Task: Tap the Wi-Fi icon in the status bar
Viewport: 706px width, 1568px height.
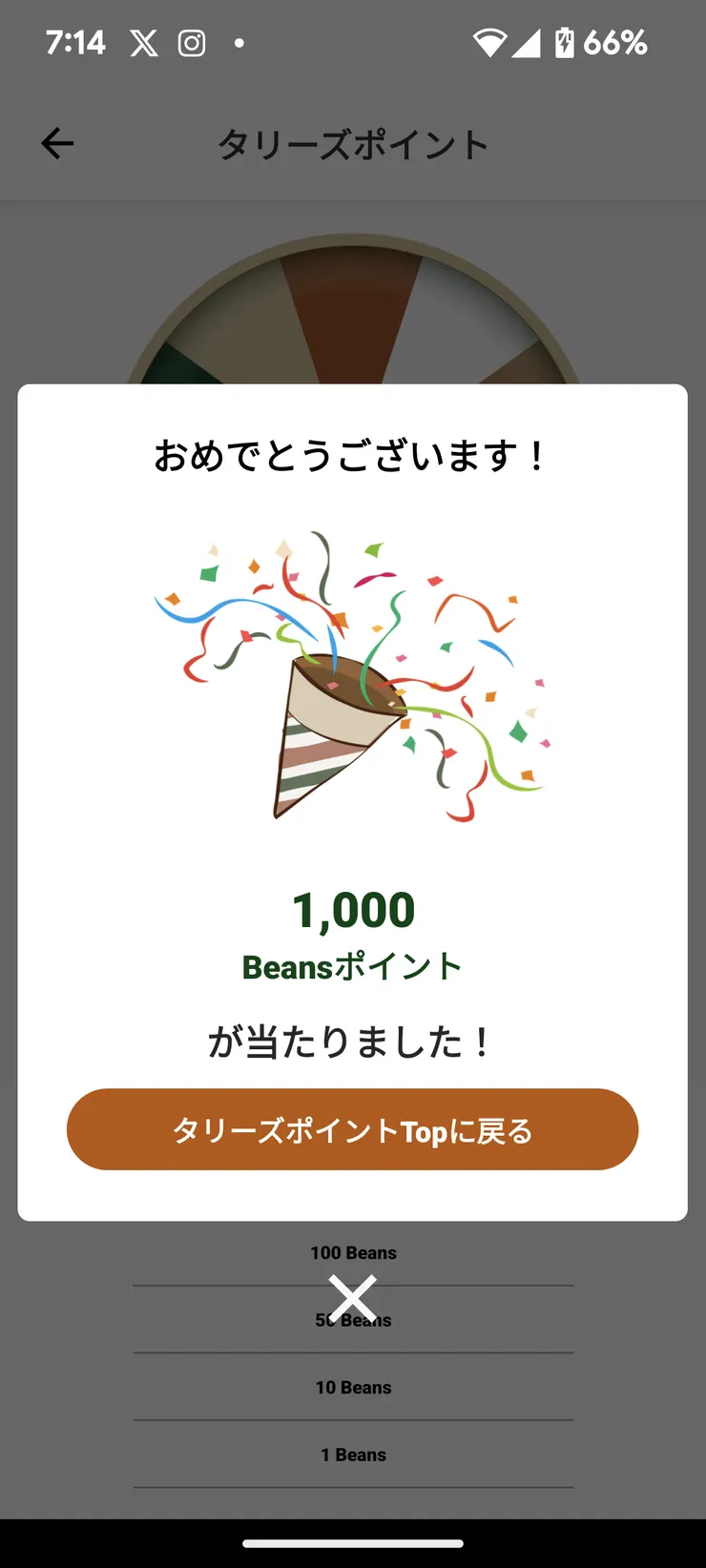Action: [x=489, y=42]
